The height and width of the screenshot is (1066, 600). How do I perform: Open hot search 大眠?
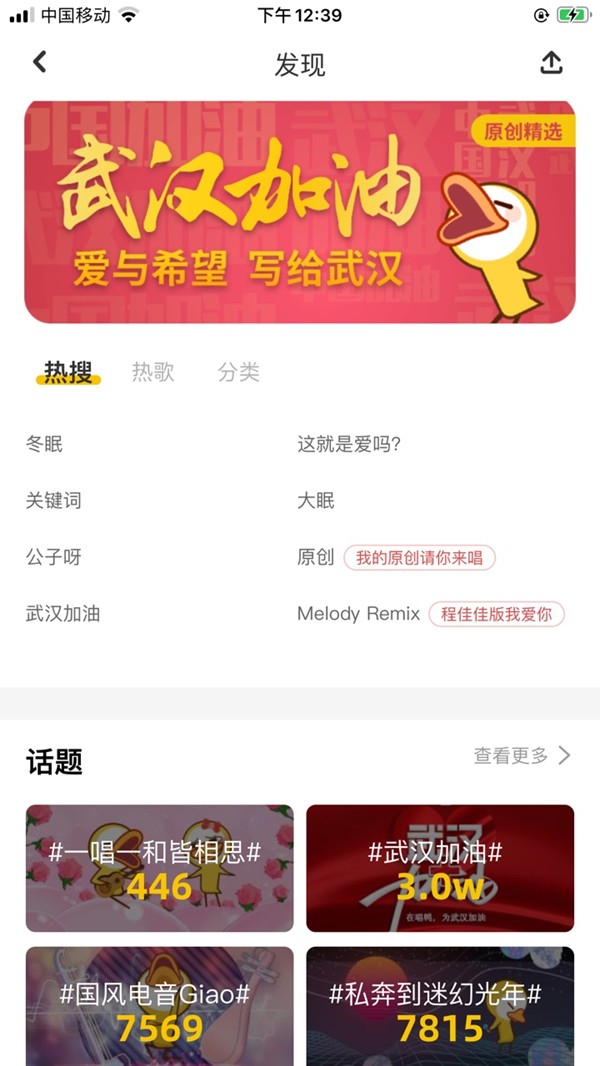coord(316,500)
